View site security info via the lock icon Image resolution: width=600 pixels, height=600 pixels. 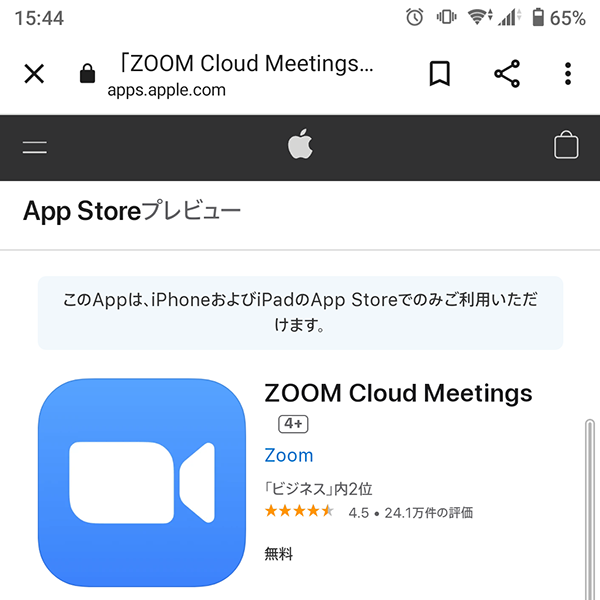coord(88,74)
